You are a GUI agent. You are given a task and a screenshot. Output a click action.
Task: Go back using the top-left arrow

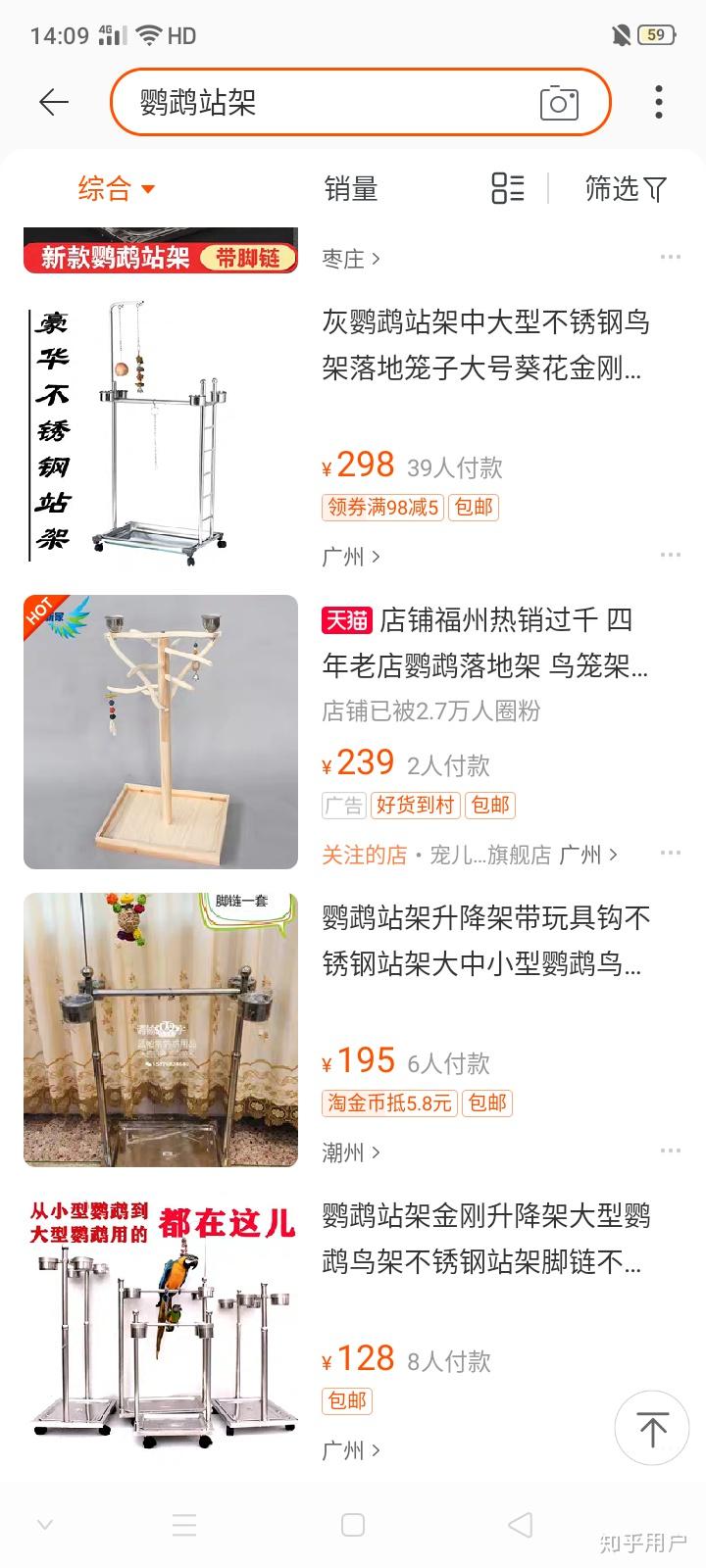click(x=53, y=102)
